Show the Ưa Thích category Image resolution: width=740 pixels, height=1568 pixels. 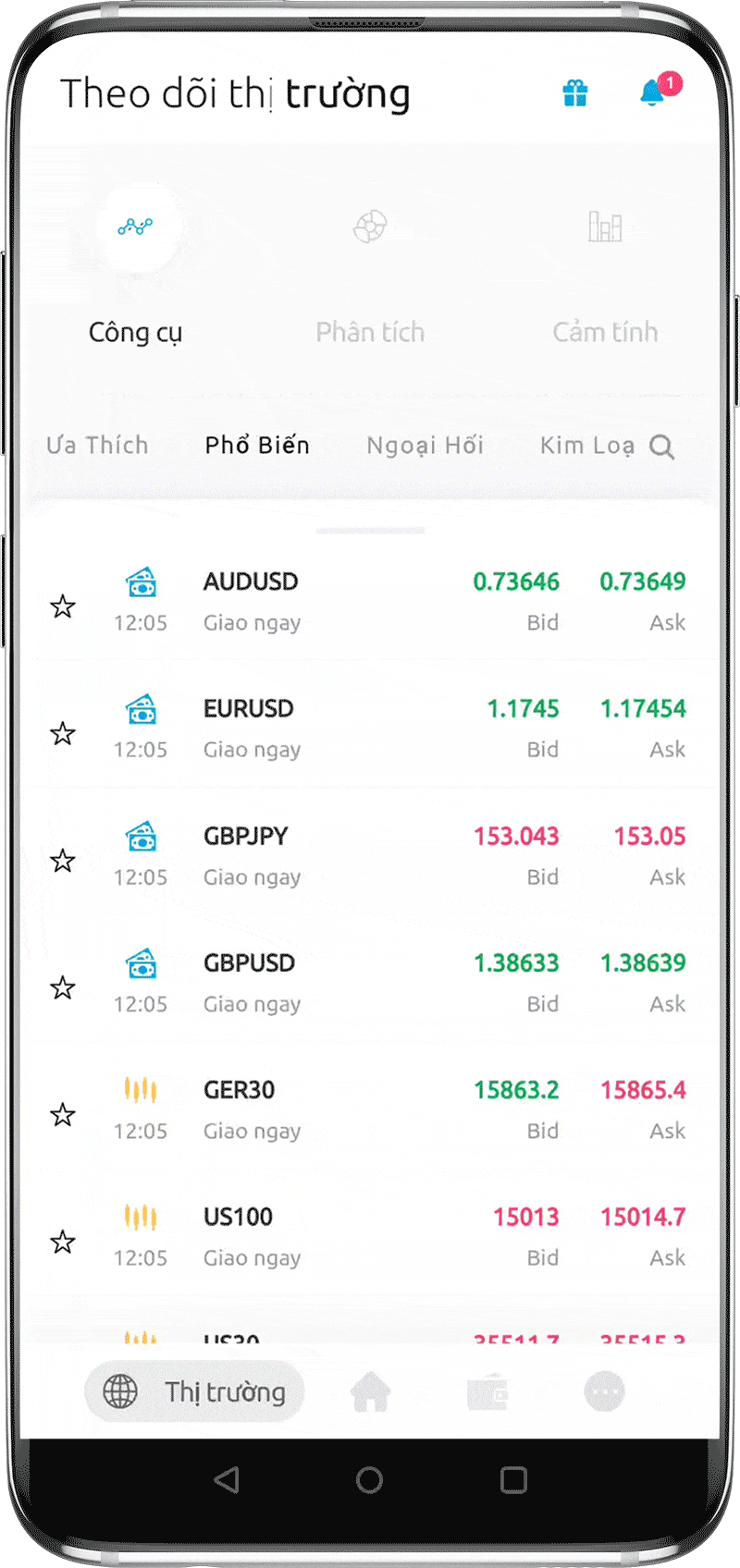[x=97, y=446]
